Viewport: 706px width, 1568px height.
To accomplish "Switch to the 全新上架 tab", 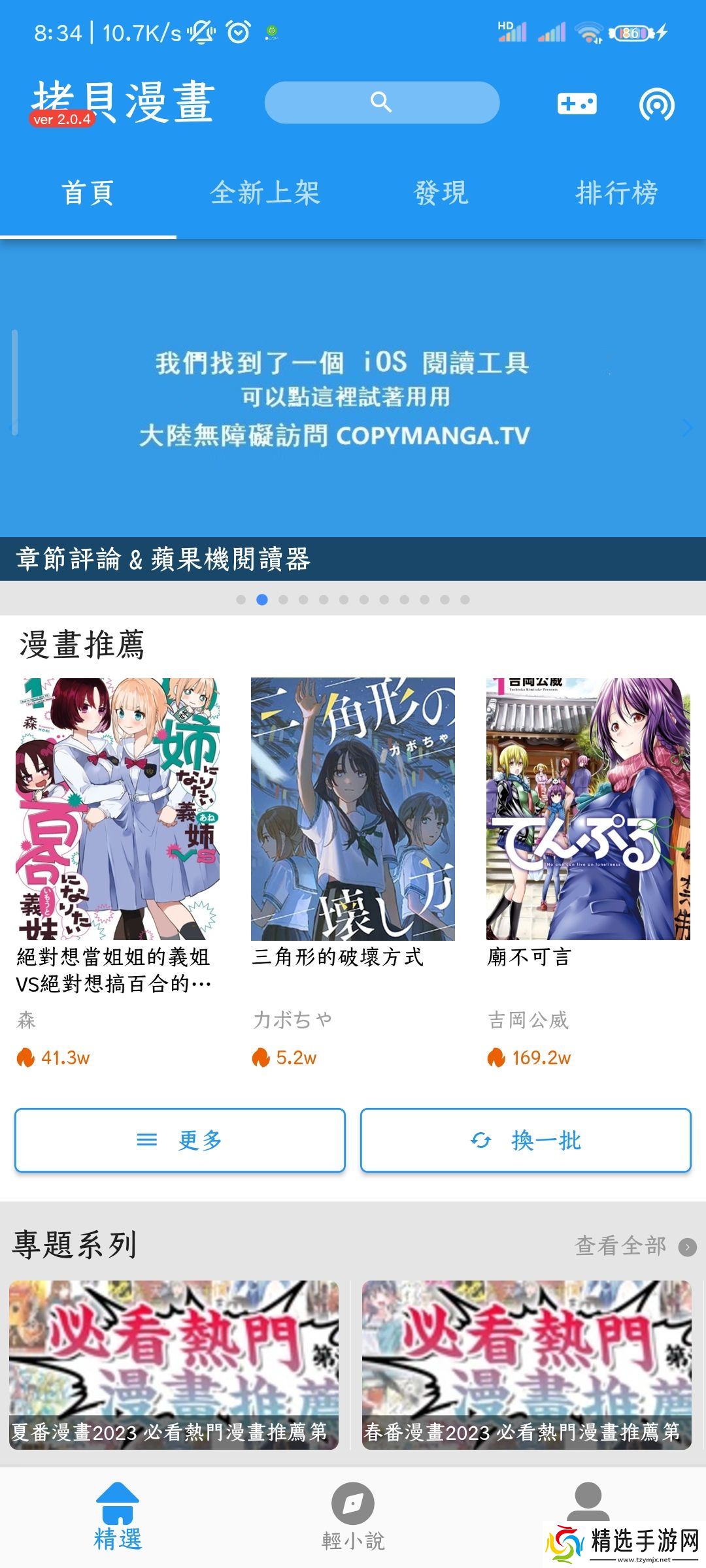I will click(x=265, y=193).
